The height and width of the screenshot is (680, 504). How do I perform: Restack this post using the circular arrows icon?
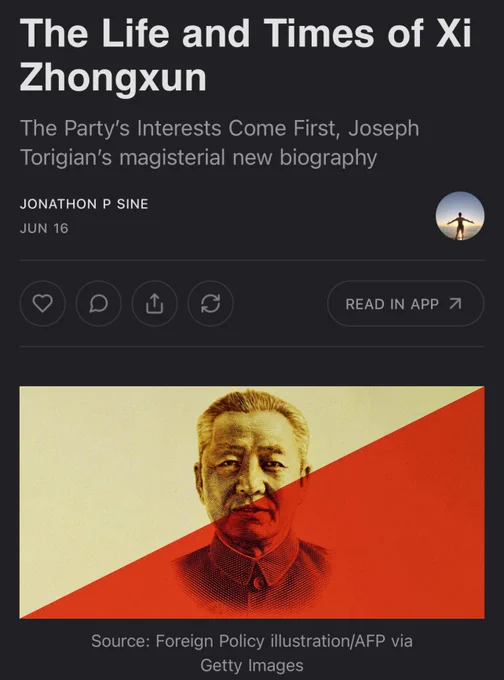[210, 304]
